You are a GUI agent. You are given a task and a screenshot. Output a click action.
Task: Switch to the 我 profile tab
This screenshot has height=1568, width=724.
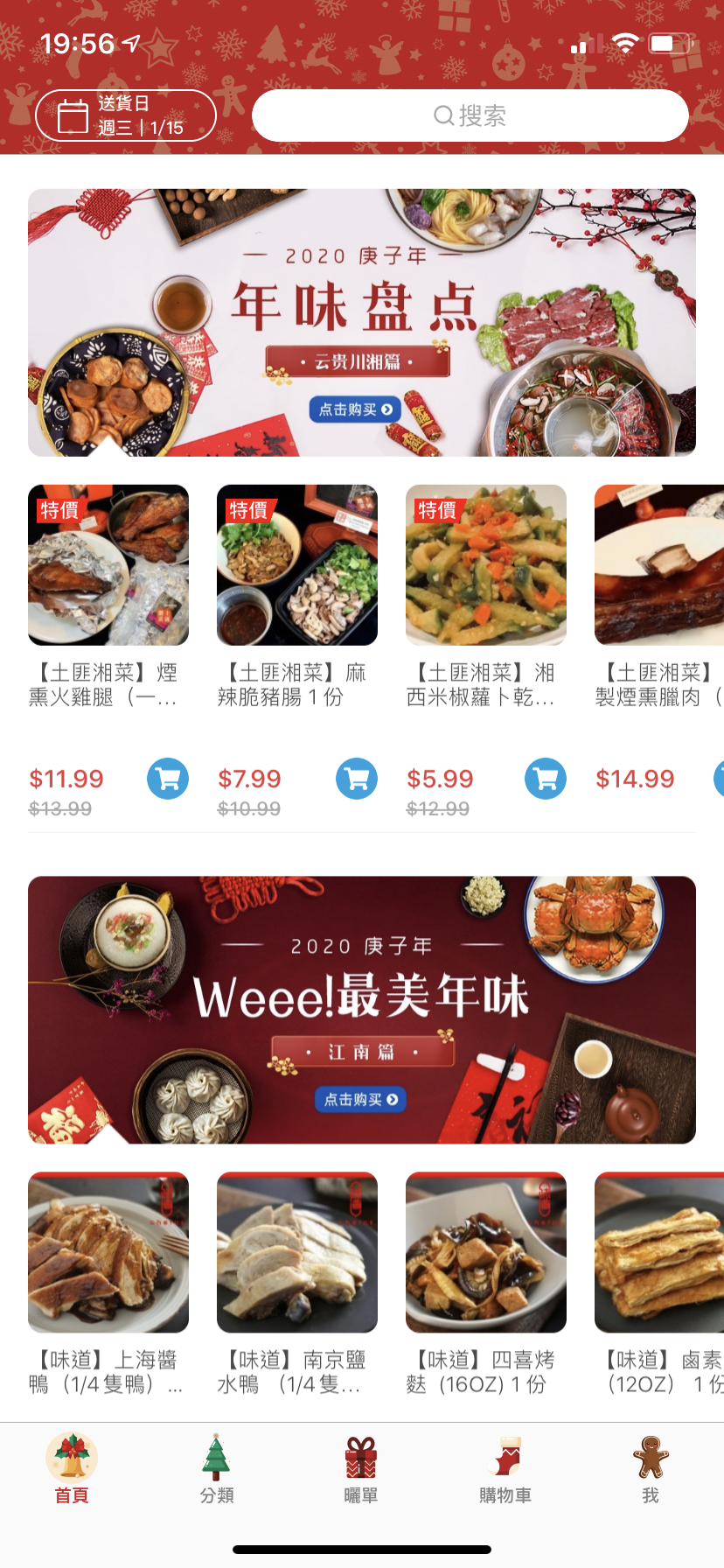coord(651,1470)
